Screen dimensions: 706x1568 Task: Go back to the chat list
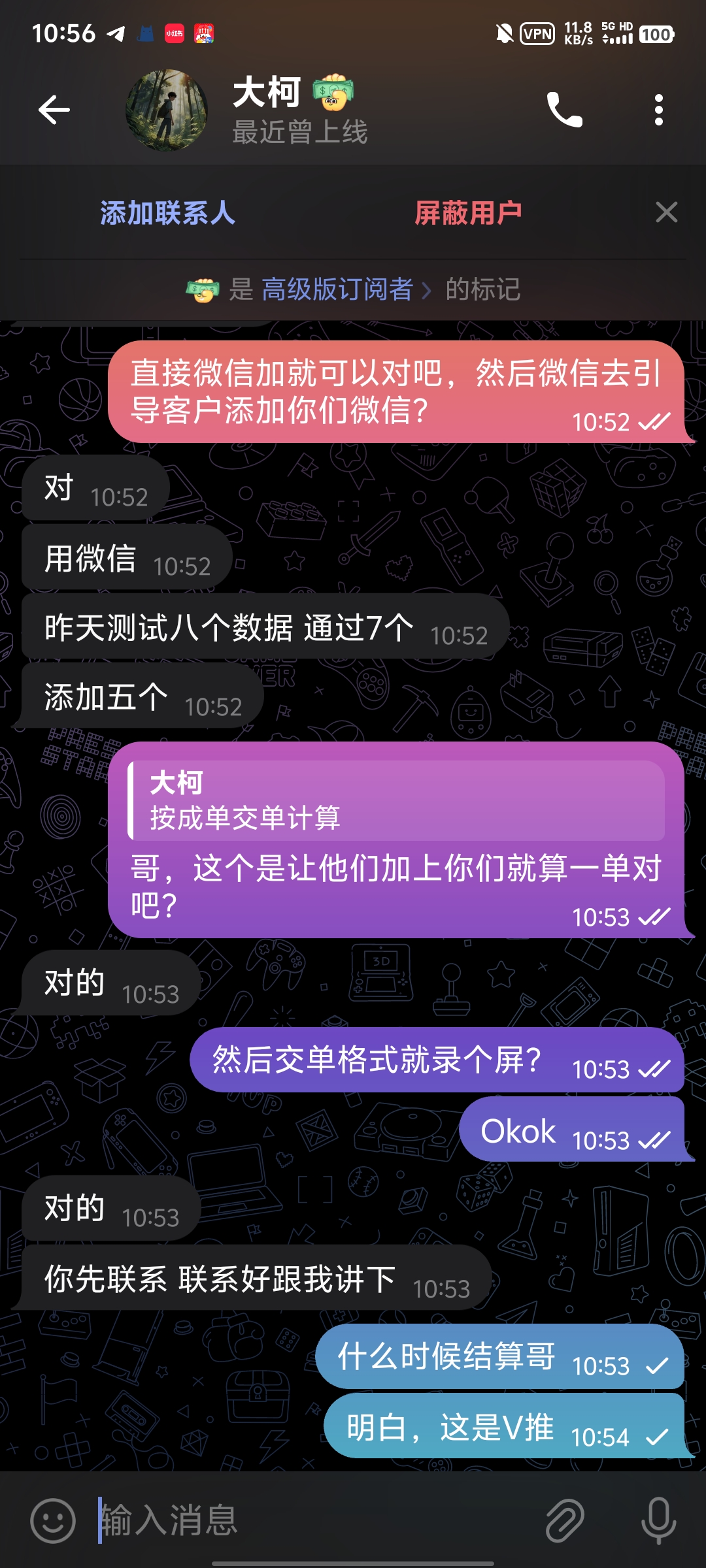point(54,110)
